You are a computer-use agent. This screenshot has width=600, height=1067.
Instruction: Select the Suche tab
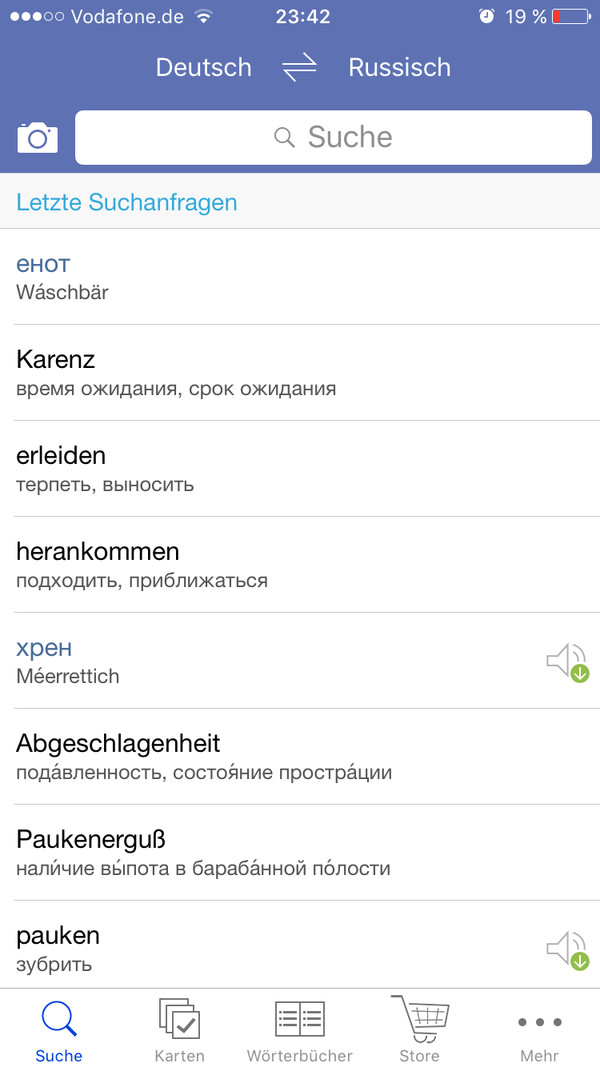click(x=59, y=1030)
